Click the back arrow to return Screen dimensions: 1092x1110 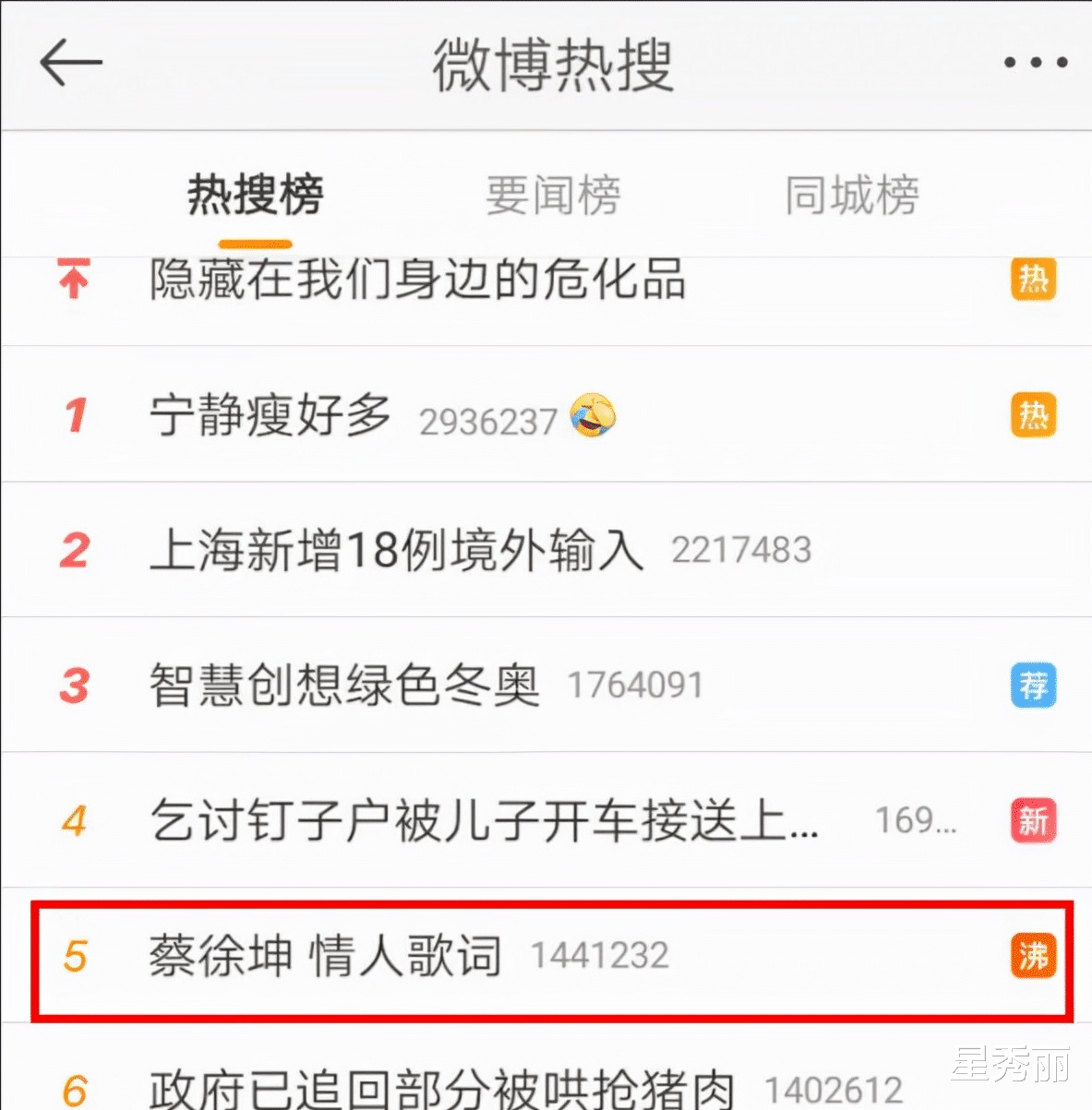69,63
